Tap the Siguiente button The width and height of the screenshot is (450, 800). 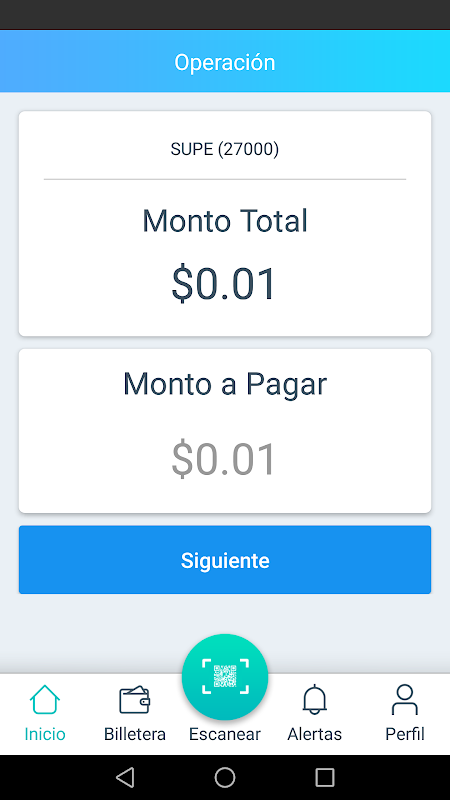tap(225, 560)
